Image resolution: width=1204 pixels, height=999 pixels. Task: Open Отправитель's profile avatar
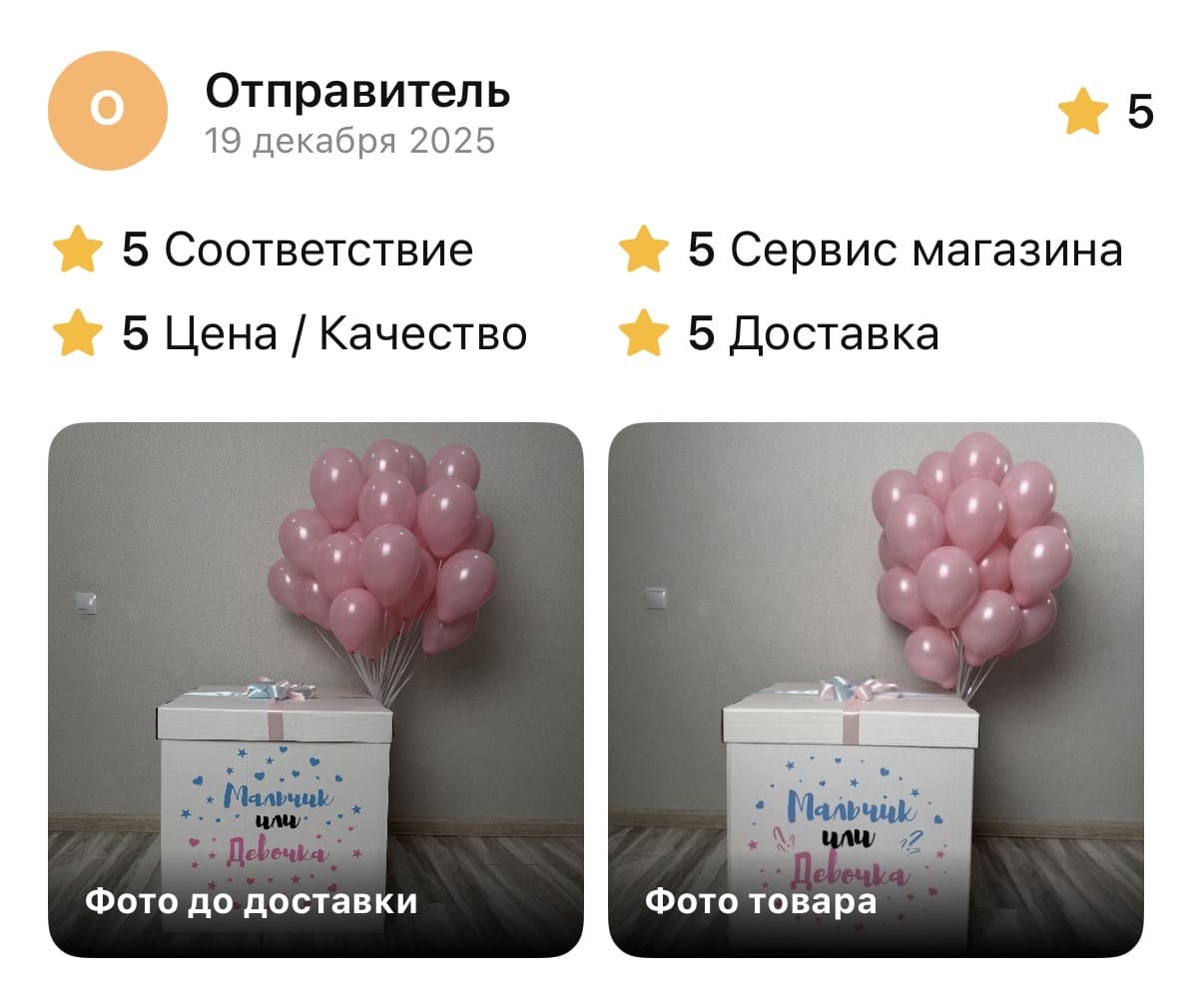[107, 111]
